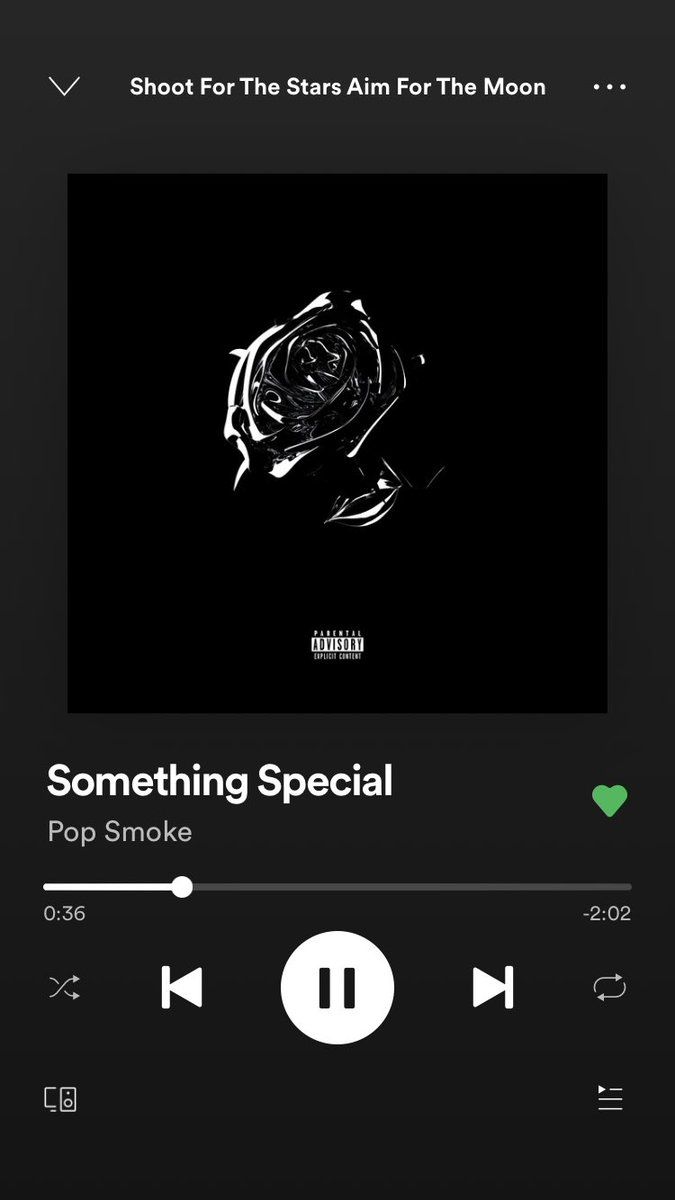Enable repeat mode

(609, 988)
